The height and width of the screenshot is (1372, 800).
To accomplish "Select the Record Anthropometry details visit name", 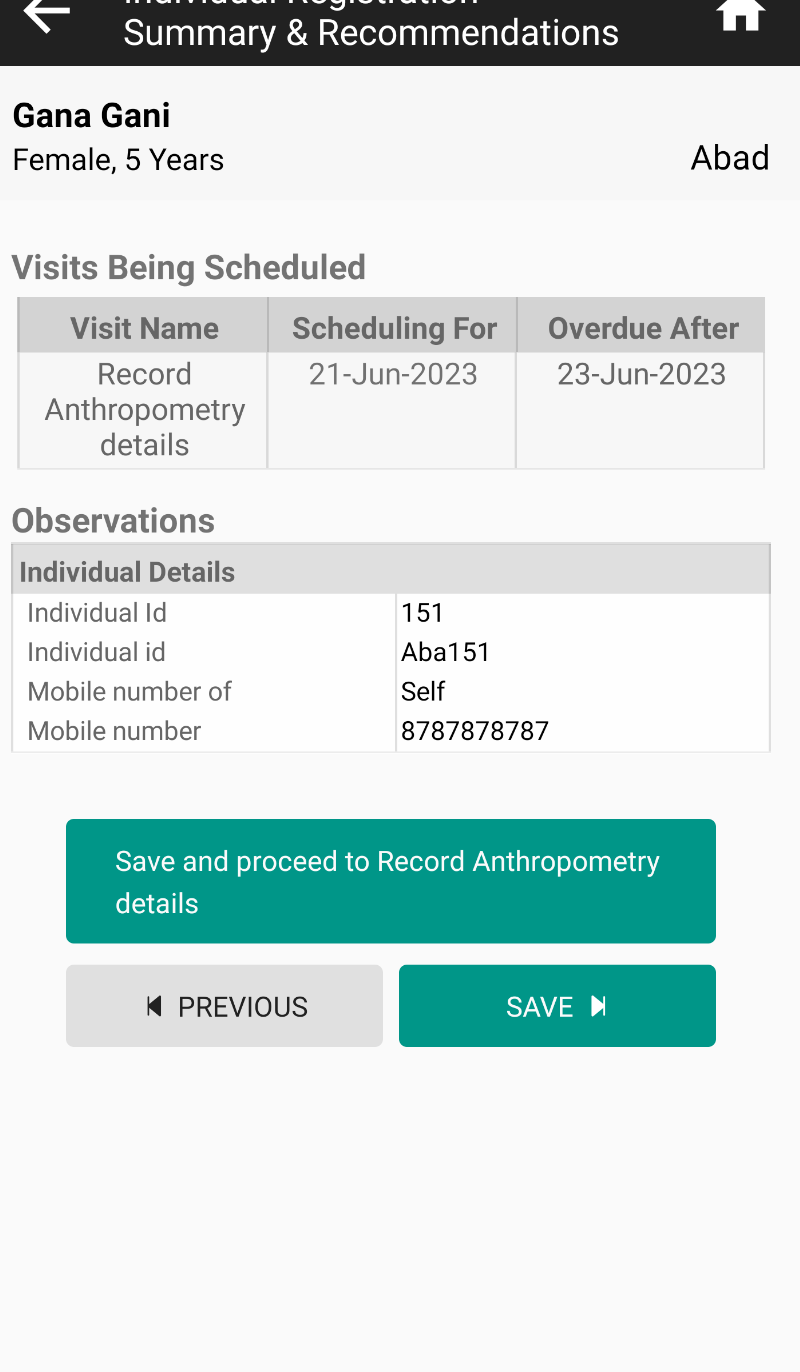I will (143, 409).
